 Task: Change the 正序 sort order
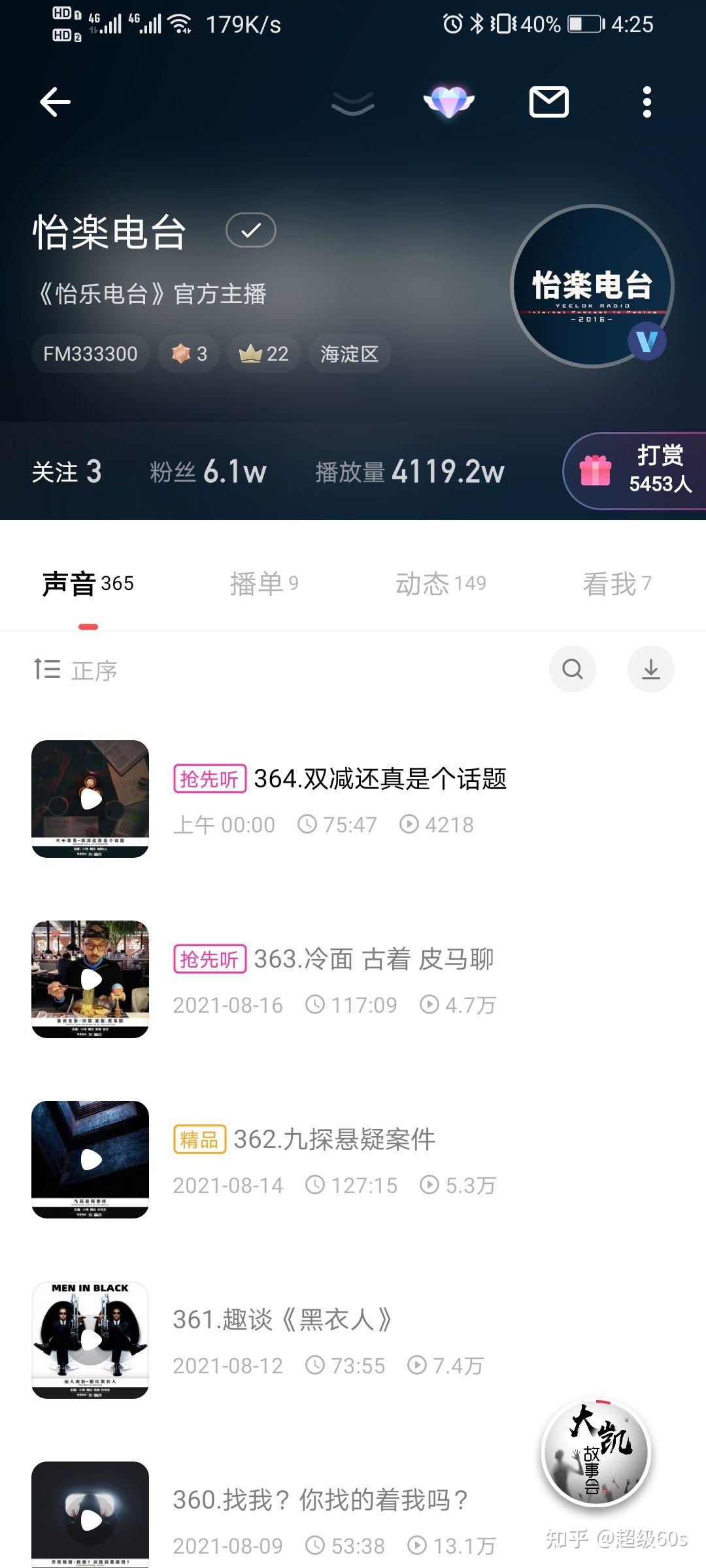click(x=76, y=670)
